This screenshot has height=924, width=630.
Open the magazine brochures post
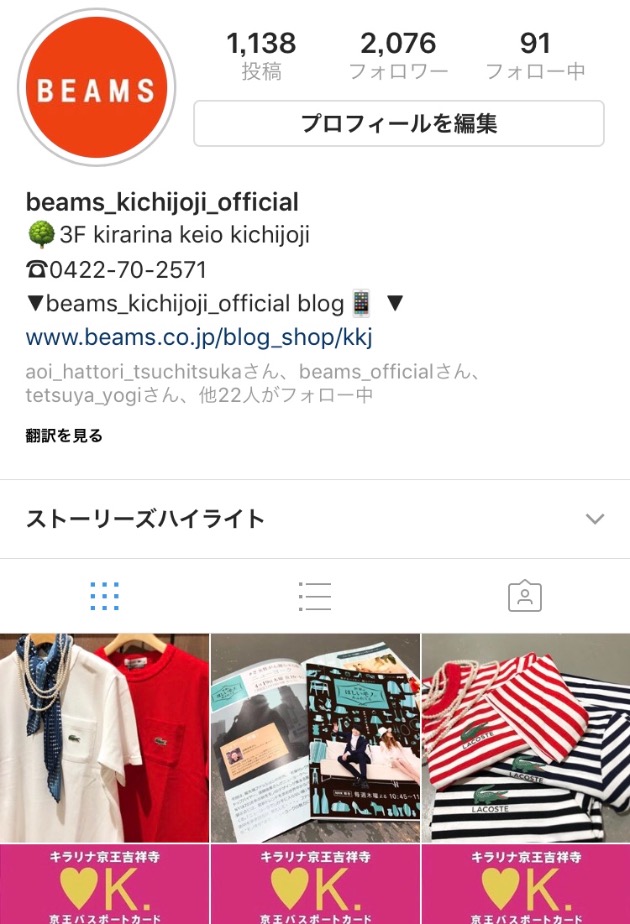click(x=315, y=738)
